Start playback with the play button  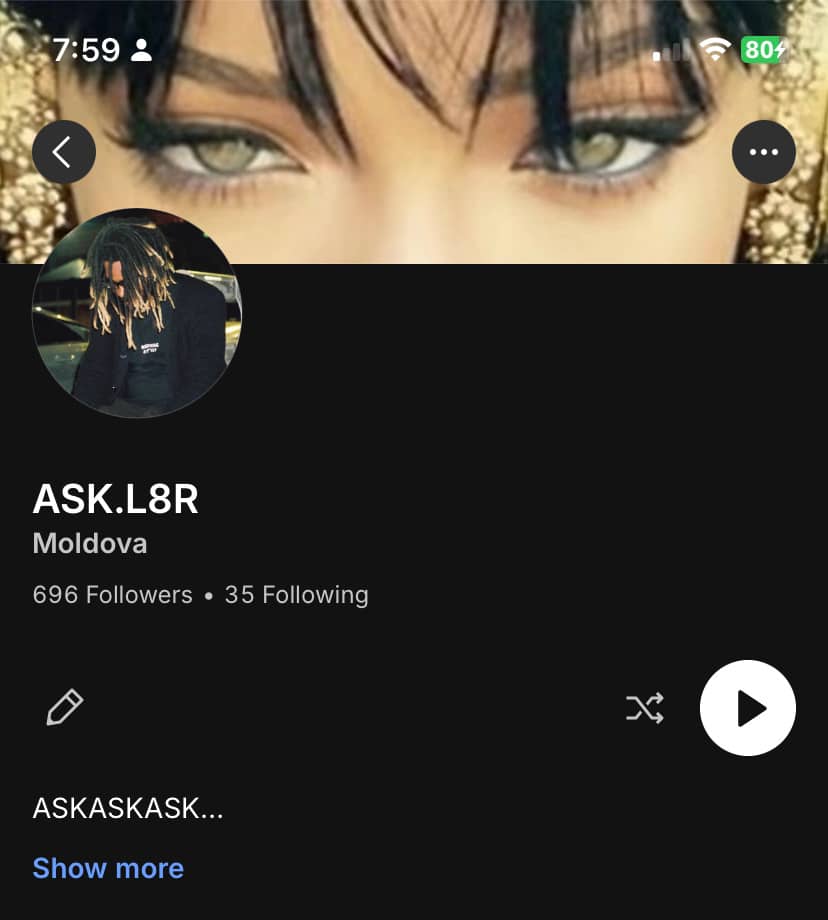coord(748,708)
